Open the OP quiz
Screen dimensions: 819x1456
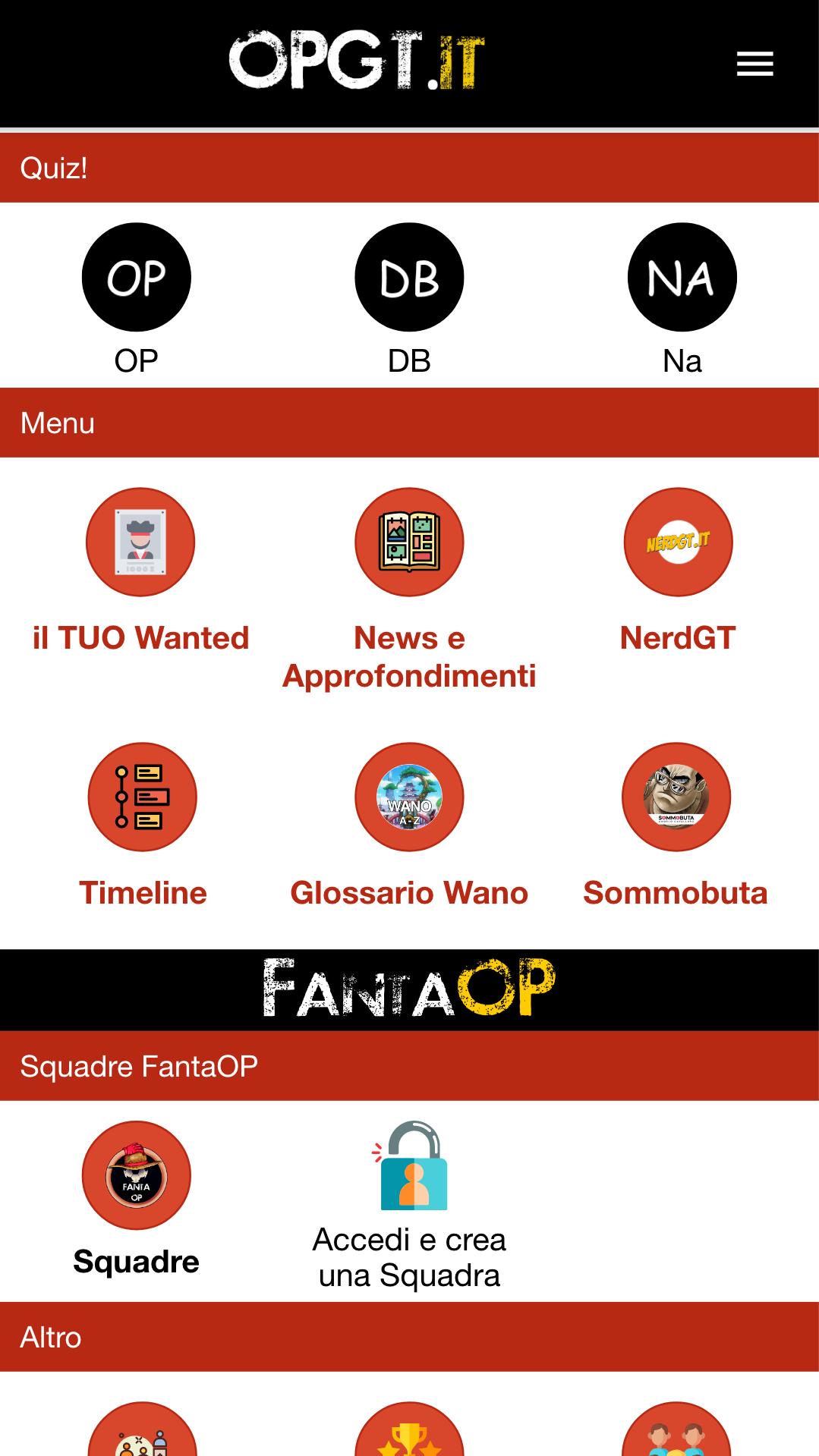coord(136,277)
